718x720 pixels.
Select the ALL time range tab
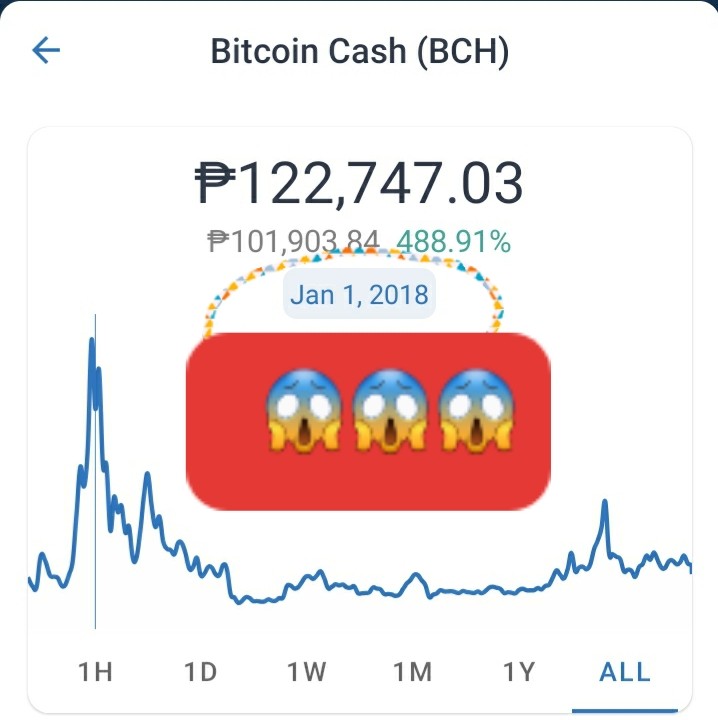[625, 672]
